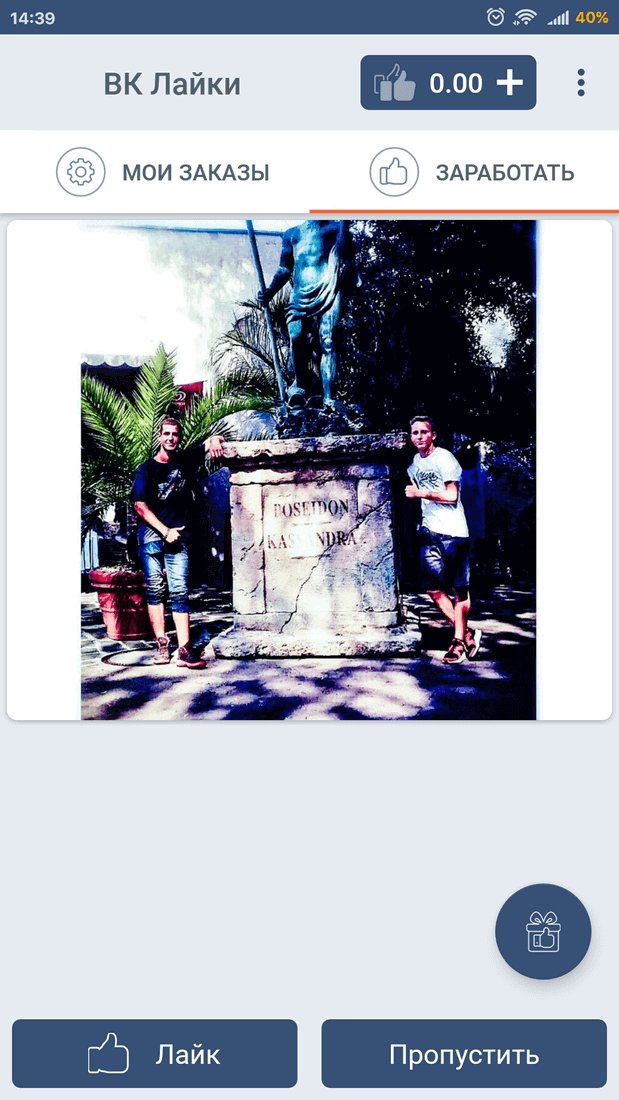619x1100 pixels.
Task: Switch to the МОИ ЗАКАЗЫ tab
Action: click(162, 172)
